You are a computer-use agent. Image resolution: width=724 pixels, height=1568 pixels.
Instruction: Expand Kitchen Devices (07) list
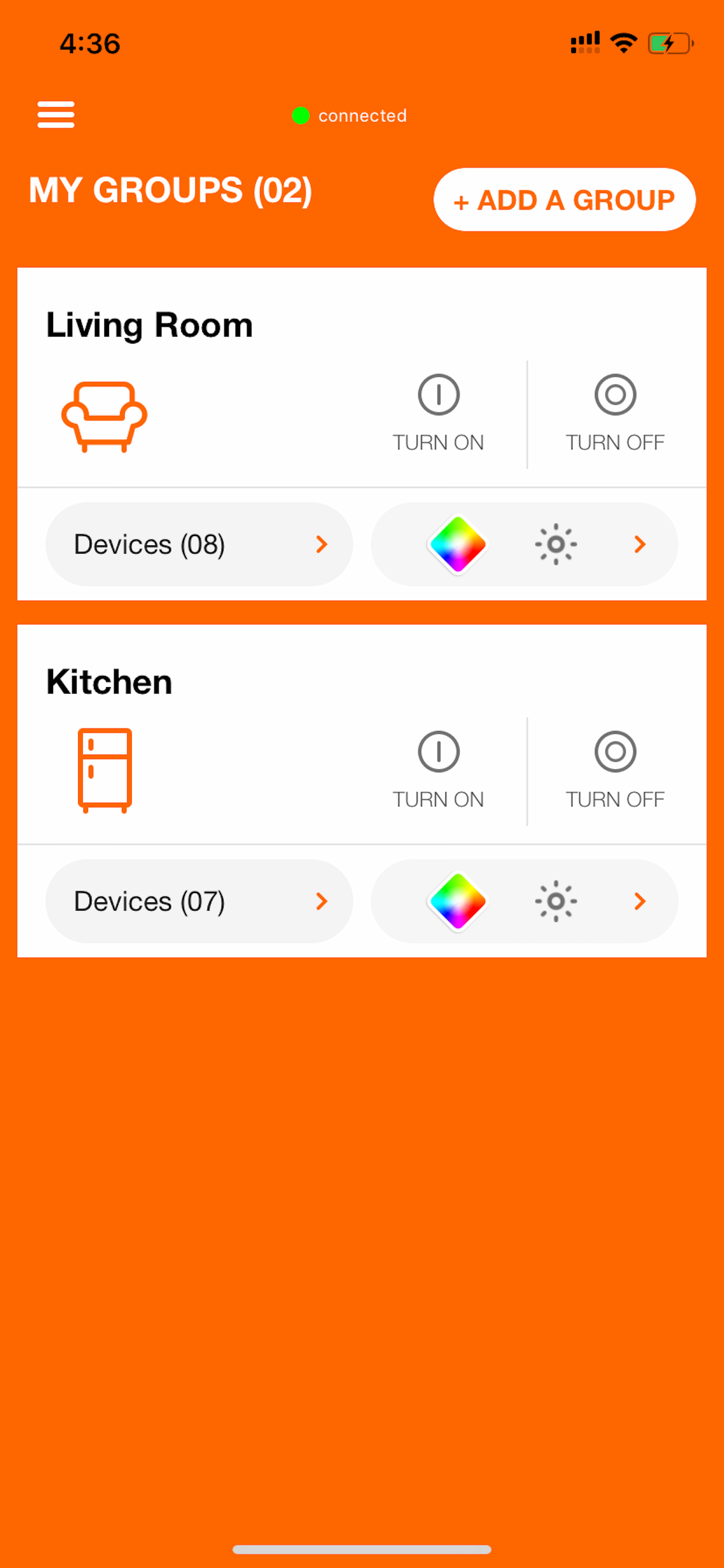pyautogui.click(x=199, y=901)
